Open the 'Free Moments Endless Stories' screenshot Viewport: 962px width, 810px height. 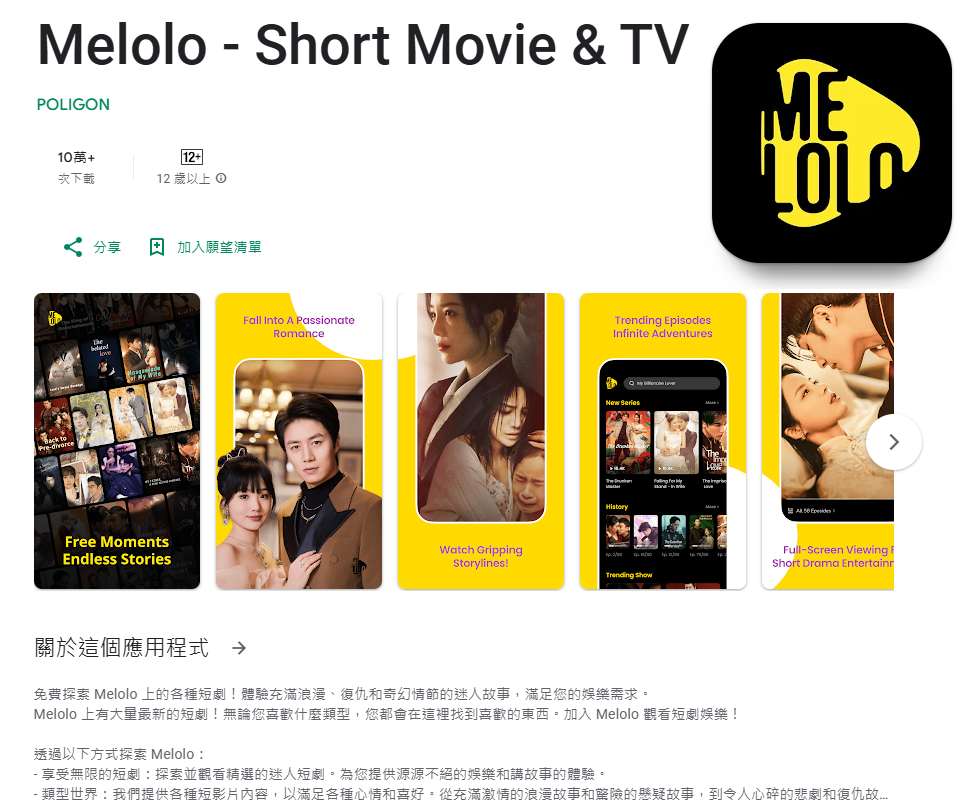(x=117, y=441)
